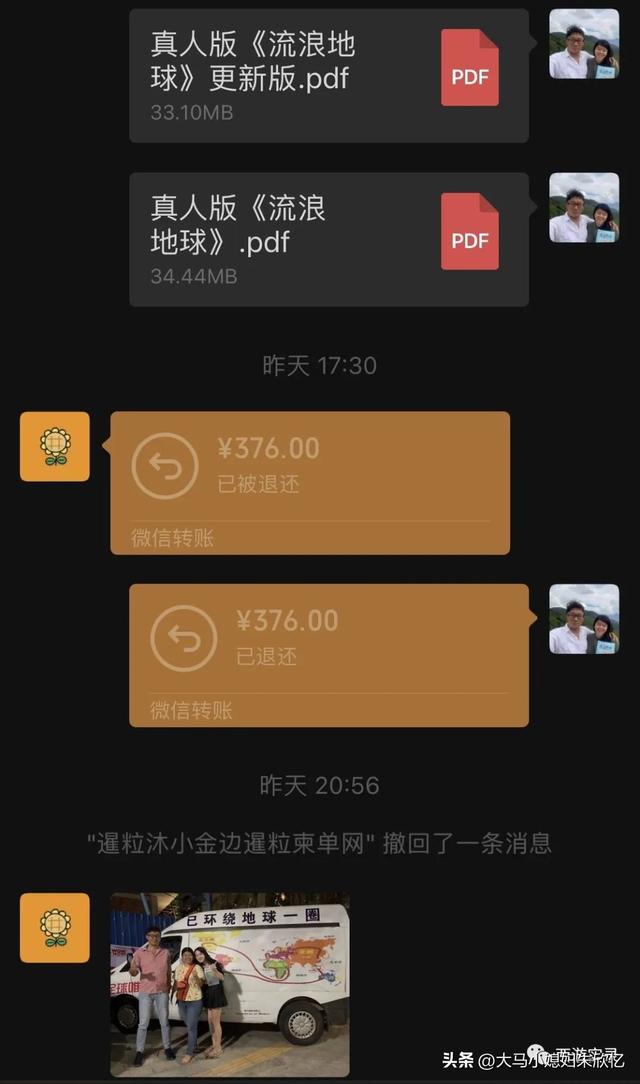Open the sunflower avatar next to the refunded transfer

tap(55, 446)
